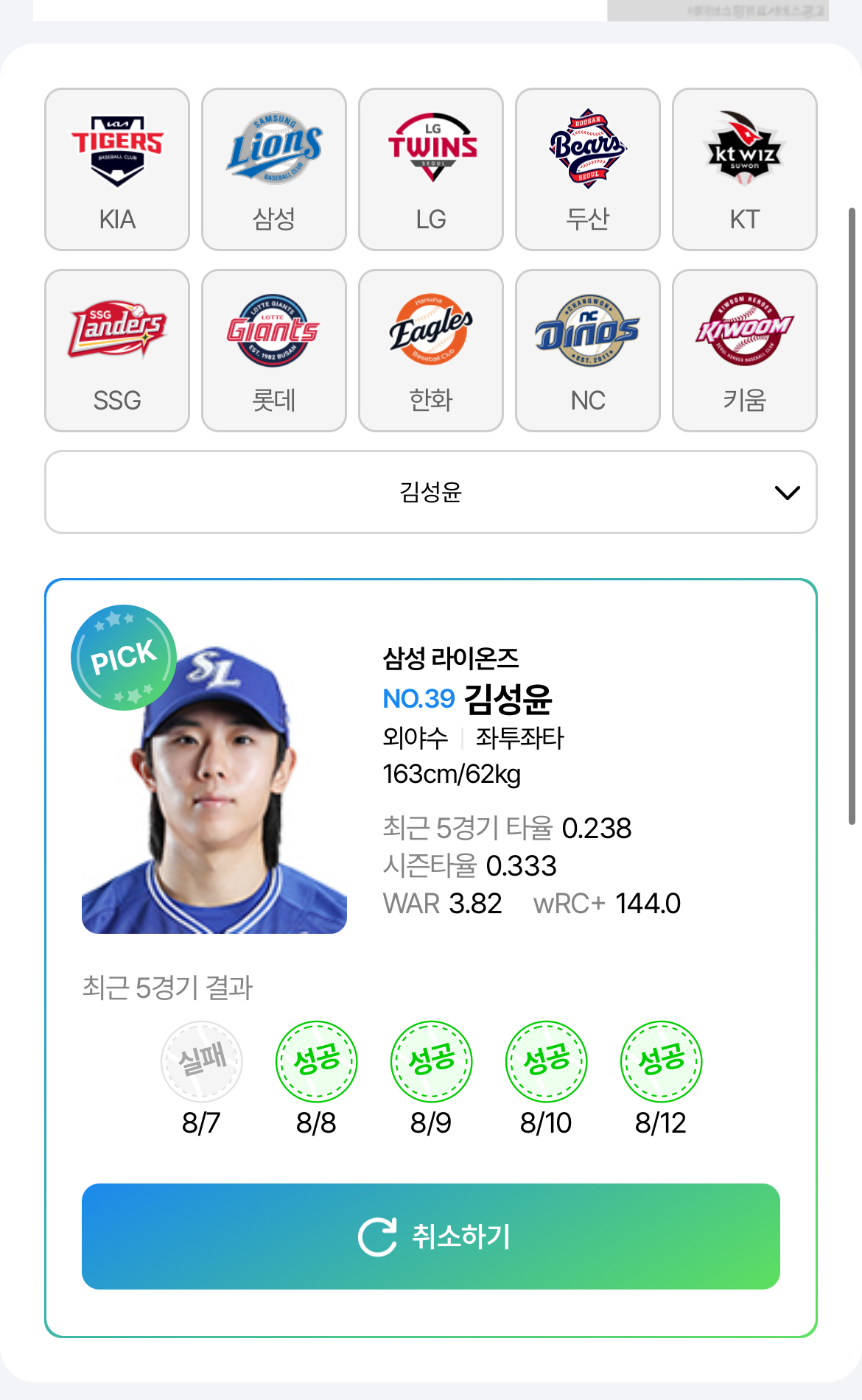Viewport: 862px width, 1400px height.
Task: Select the KIA Tigers team
Action: [x=117, y=169]
